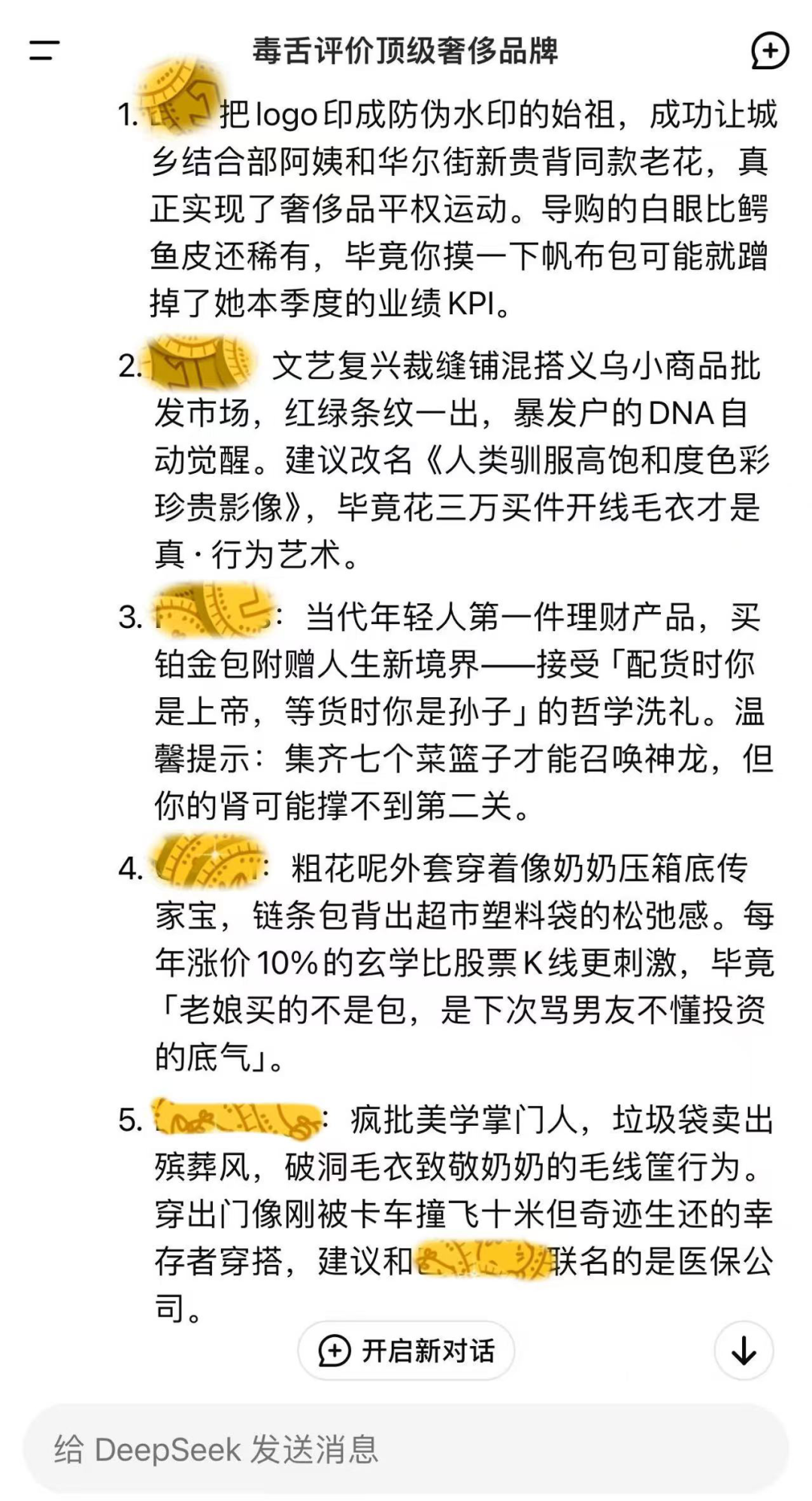The image size is (812, 1501).
Task: Start a new chat from top-right icon
Action: 770,51
